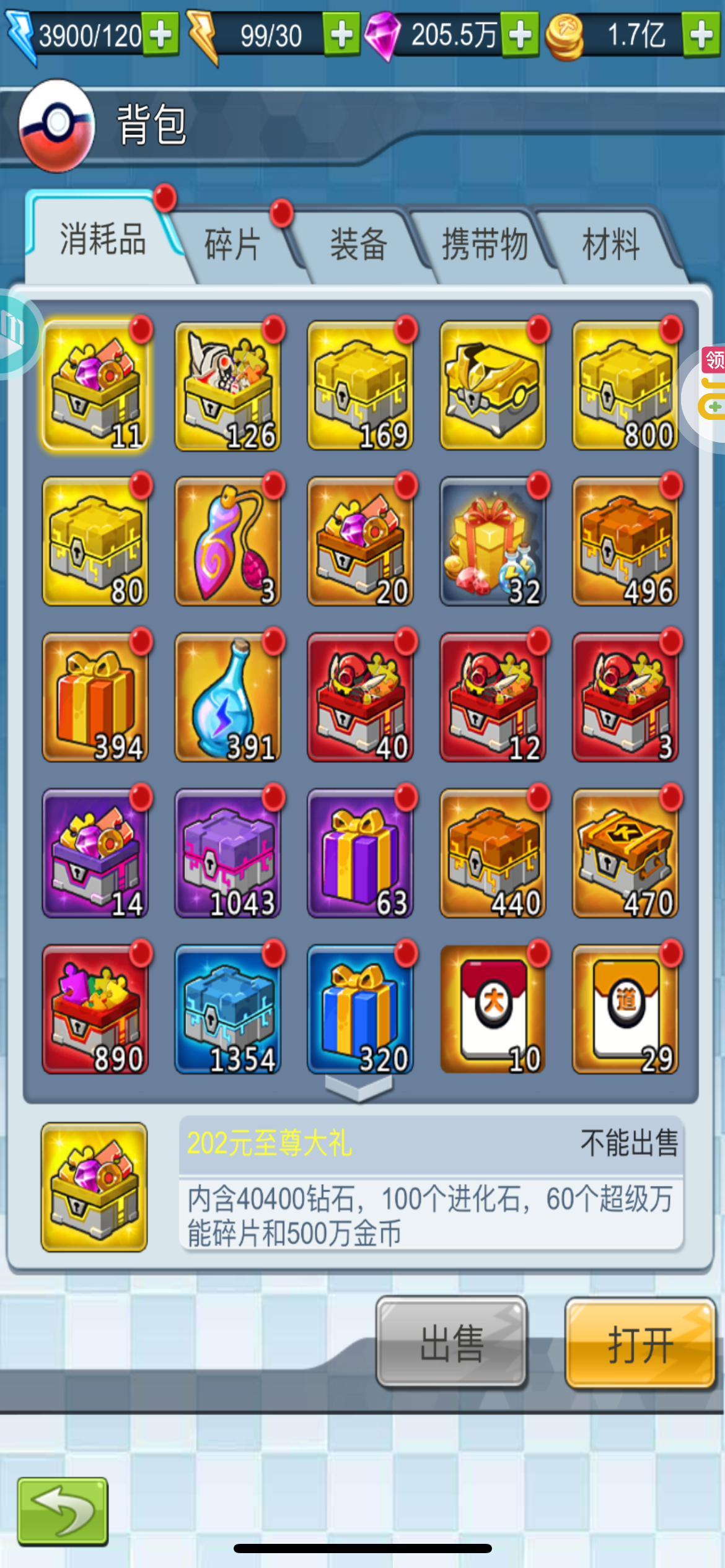Select the 道 card item with count 29

pyautogui.click(x=625, y=1009)
